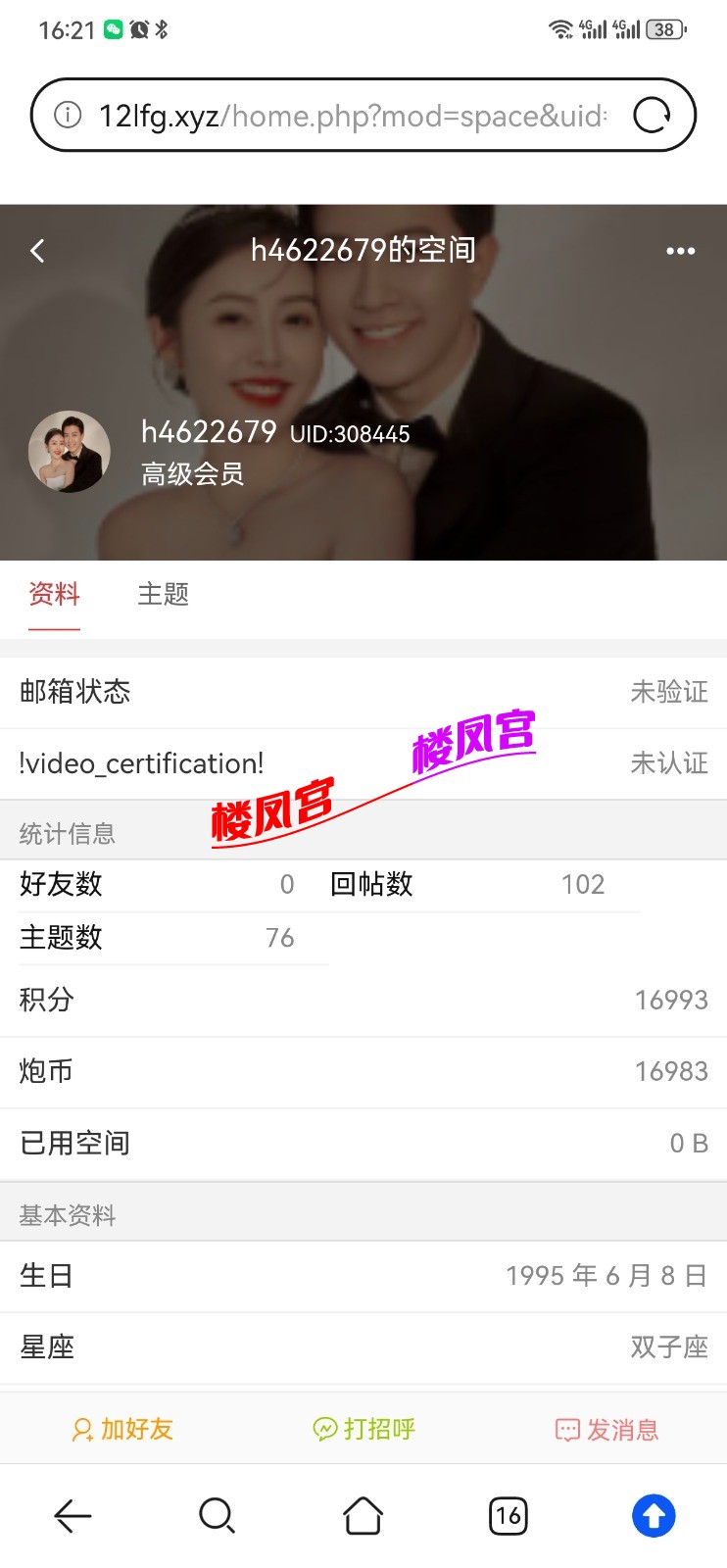Tap the blue upload arrow in the bottom bar
Viewport: 727px width, 1568px height.
[x=653, y=1515]
